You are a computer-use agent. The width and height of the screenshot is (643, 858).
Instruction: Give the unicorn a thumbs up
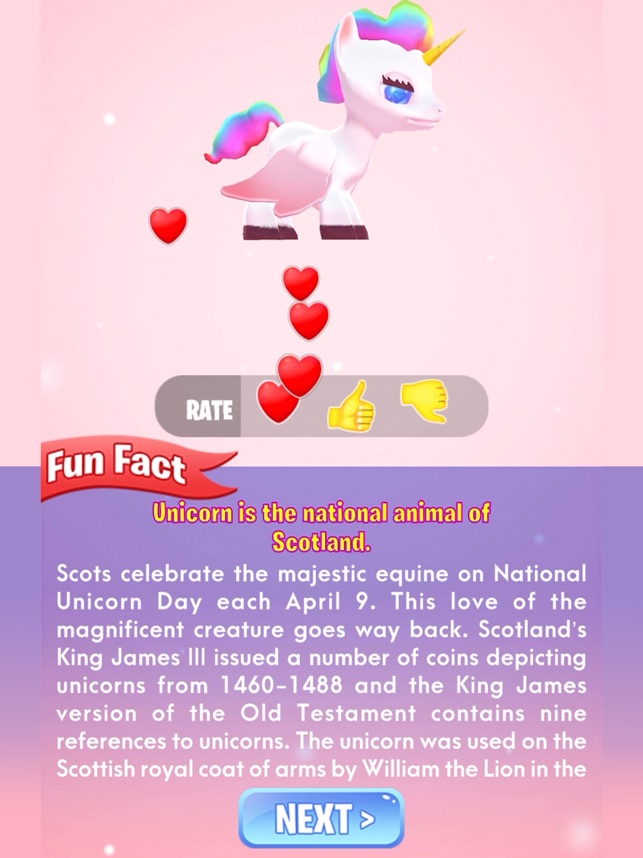coord(351,406)
